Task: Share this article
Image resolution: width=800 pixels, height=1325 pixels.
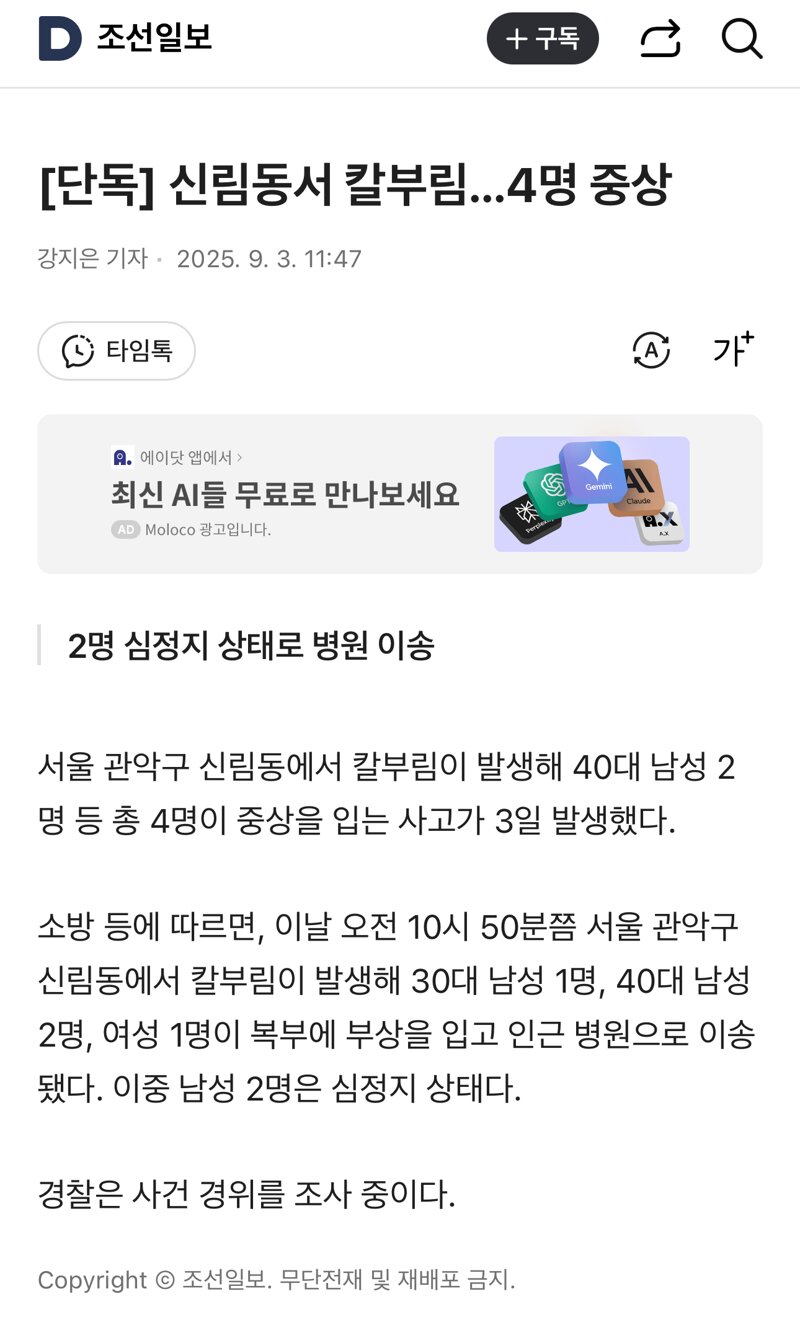Action: coord(660,39)
